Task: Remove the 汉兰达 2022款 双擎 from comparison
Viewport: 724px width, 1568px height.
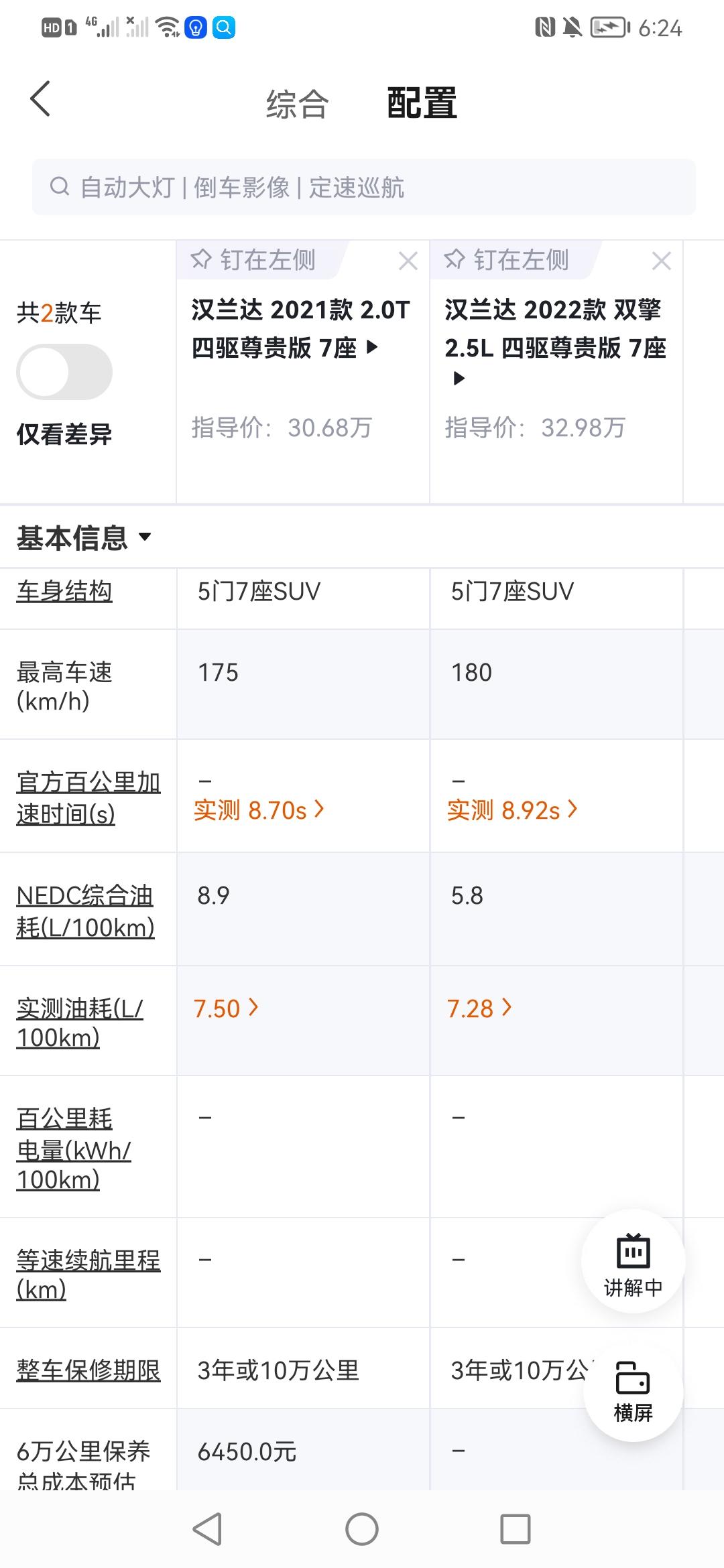Action: [662, 261]
